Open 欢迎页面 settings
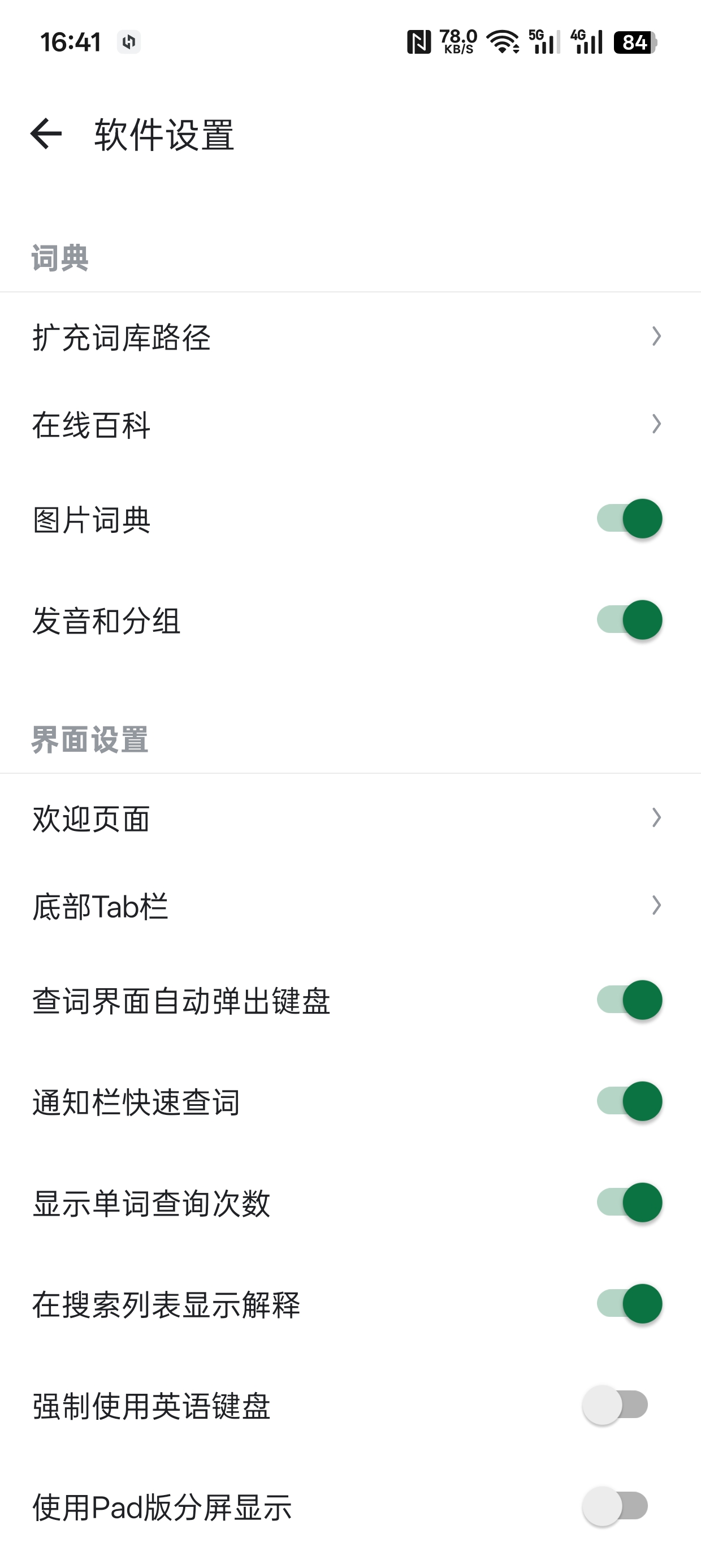Image resolution: width=701 pixels, height=1568 pixels. pyautogui.click(x=350, y=818)
